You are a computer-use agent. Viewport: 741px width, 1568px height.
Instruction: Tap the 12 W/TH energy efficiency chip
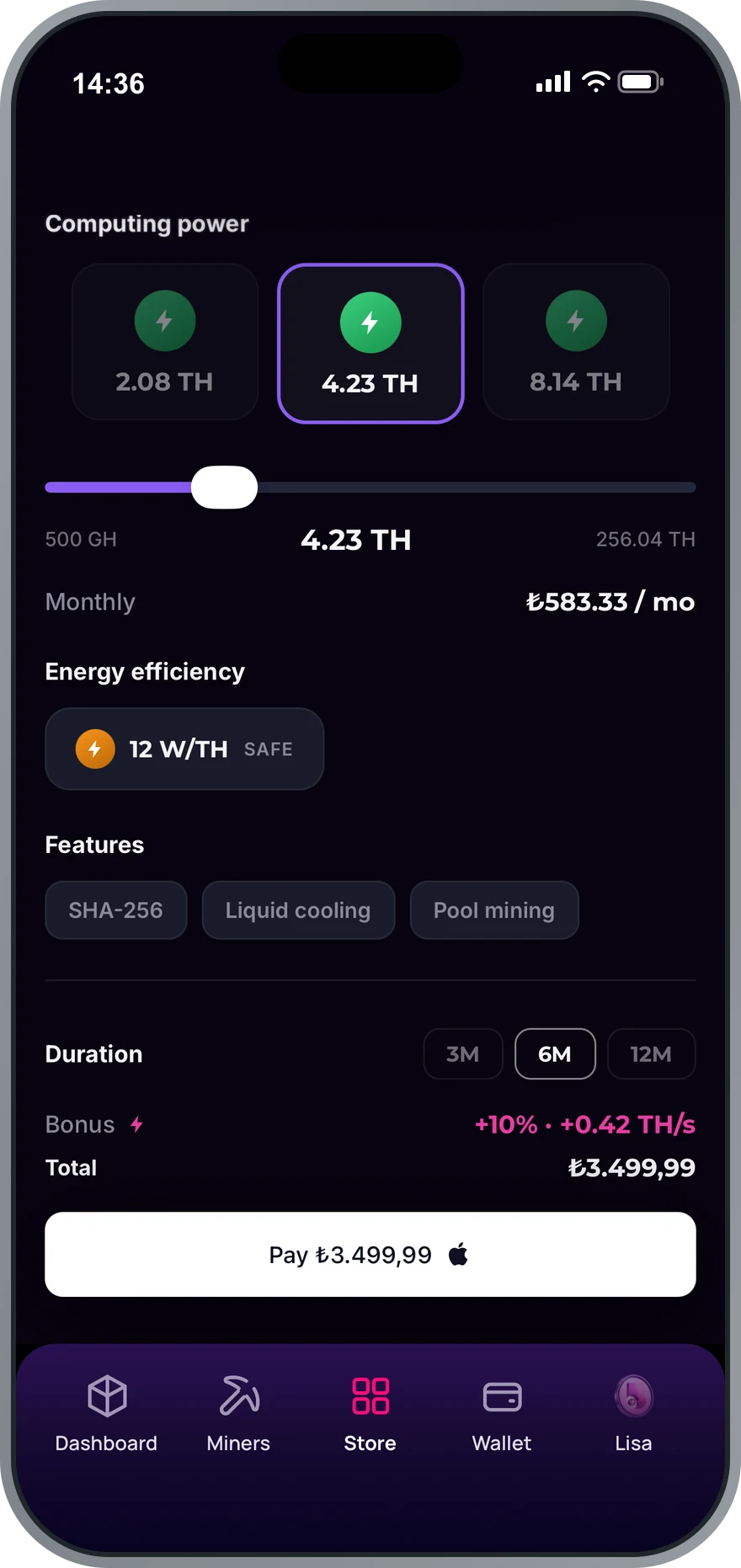pyautogui.click(x=184, y=749)
